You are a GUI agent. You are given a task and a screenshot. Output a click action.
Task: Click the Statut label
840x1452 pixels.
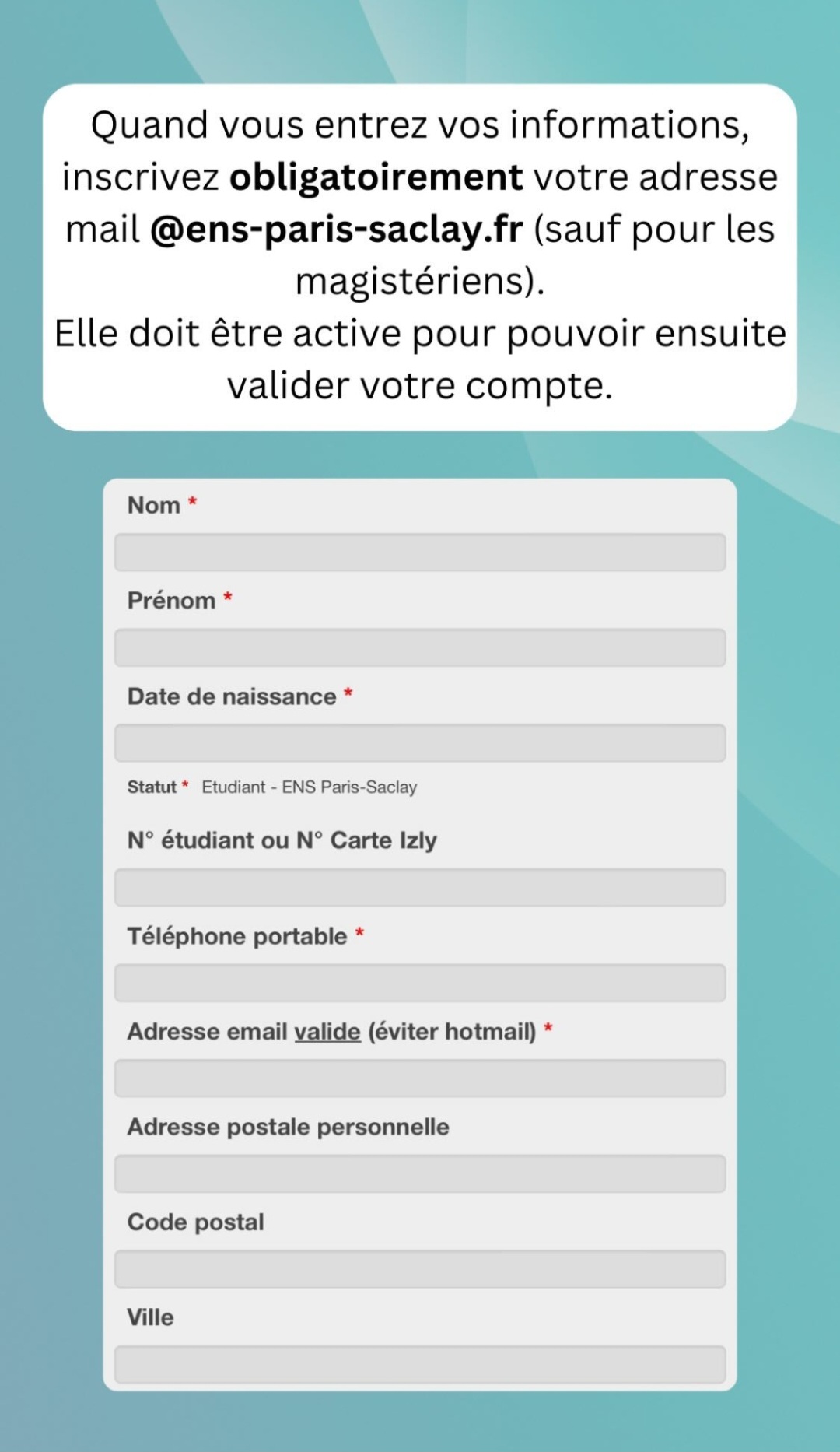151,787
